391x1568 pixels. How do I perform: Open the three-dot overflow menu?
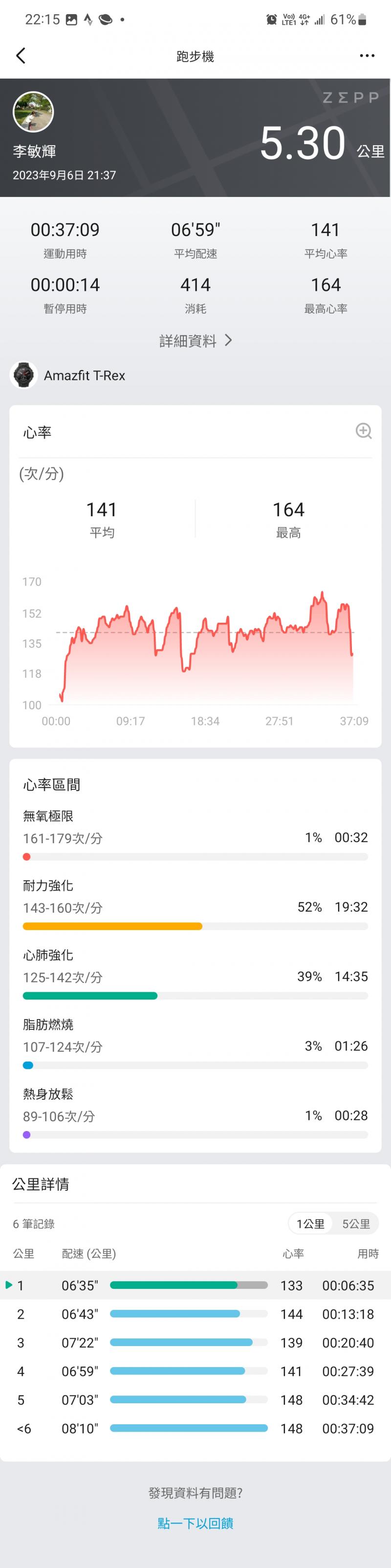[367, 56]
